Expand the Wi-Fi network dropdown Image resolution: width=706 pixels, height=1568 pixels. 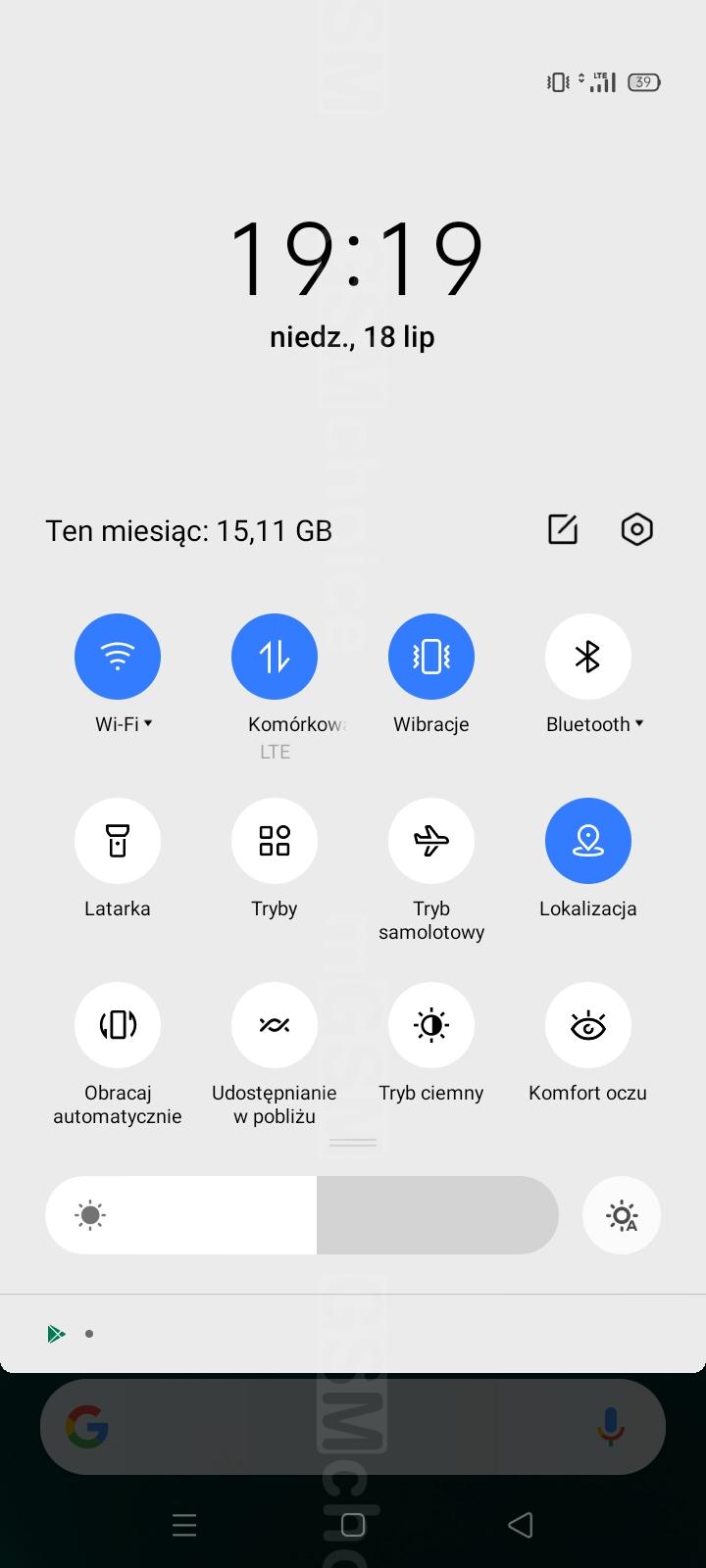147,723
